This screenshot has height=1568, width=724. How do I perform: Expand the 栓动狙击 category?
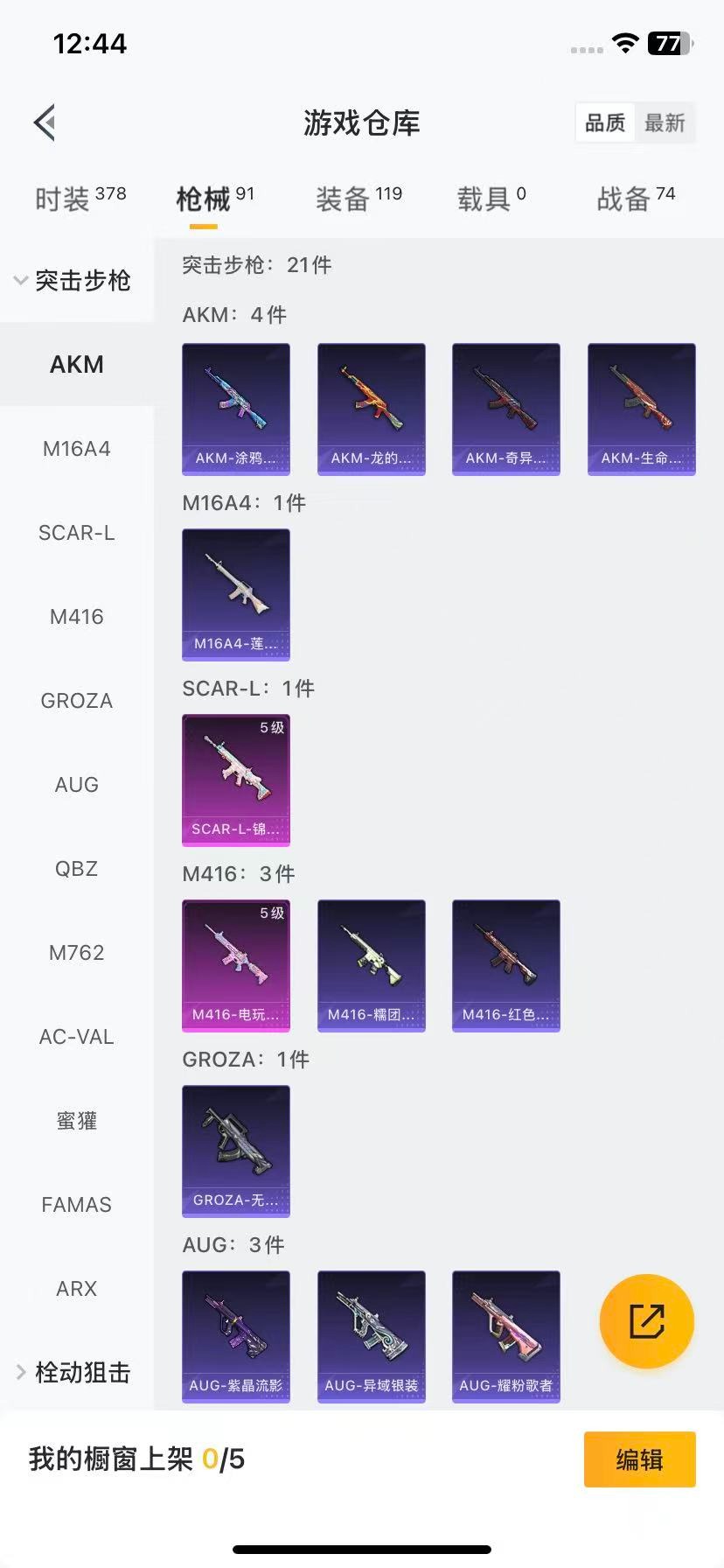point(75,1372)
